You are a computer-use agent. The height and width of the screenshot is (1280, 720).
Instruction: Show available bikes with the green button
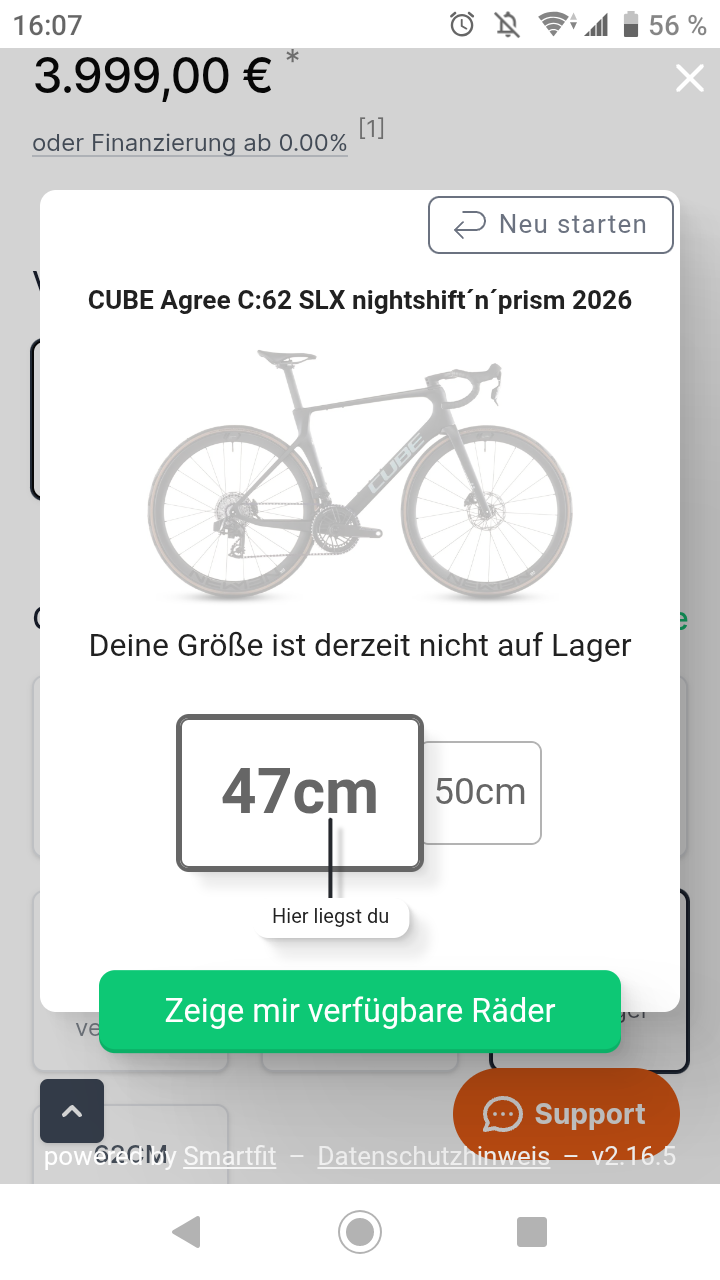[x=360, y=1010]
